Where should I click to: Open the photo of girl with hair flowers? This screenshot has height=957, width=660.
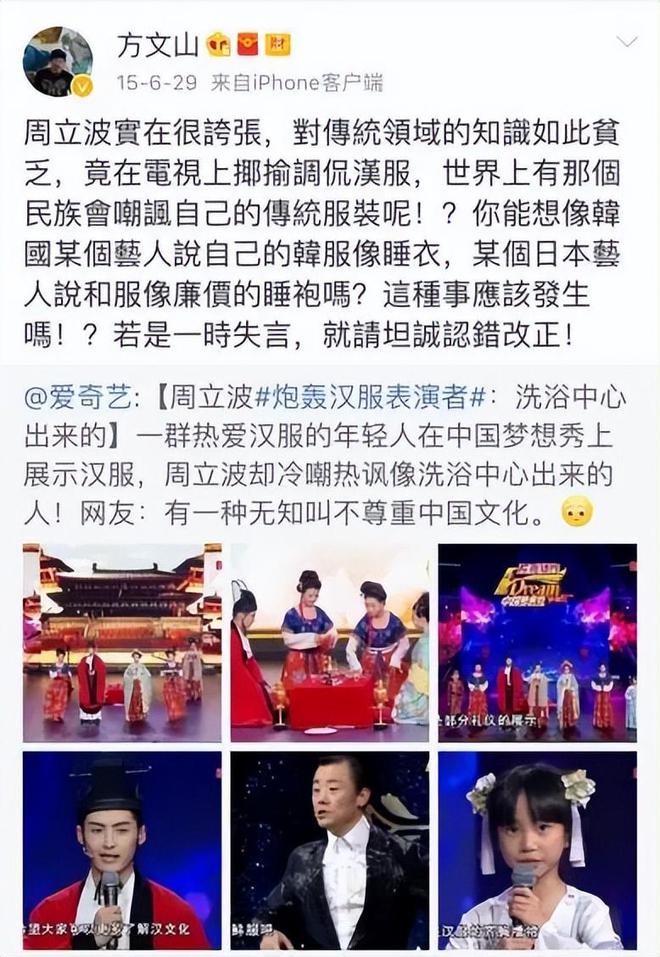(537, 850)
